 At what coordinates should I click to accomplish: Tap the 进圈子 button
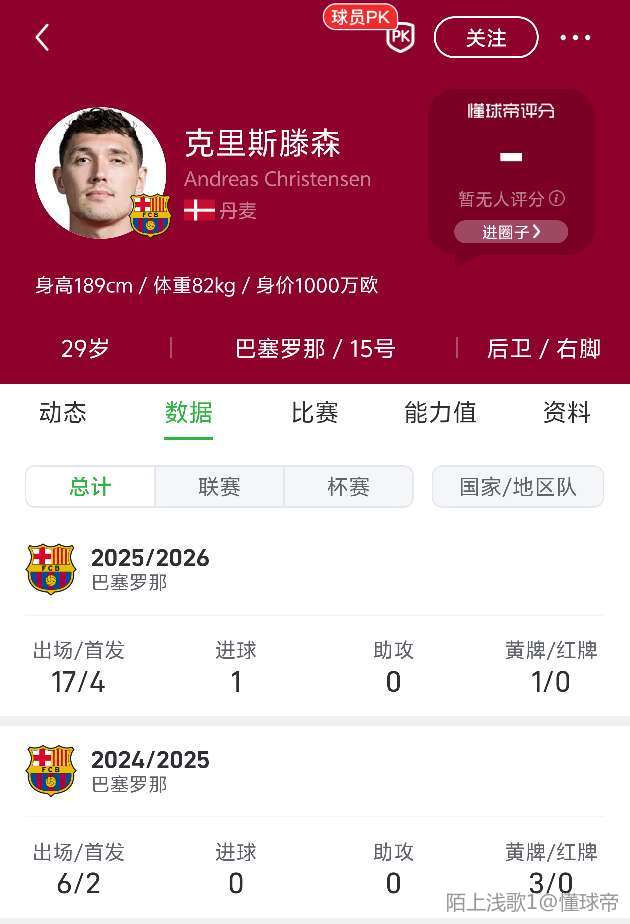(511, 232)
